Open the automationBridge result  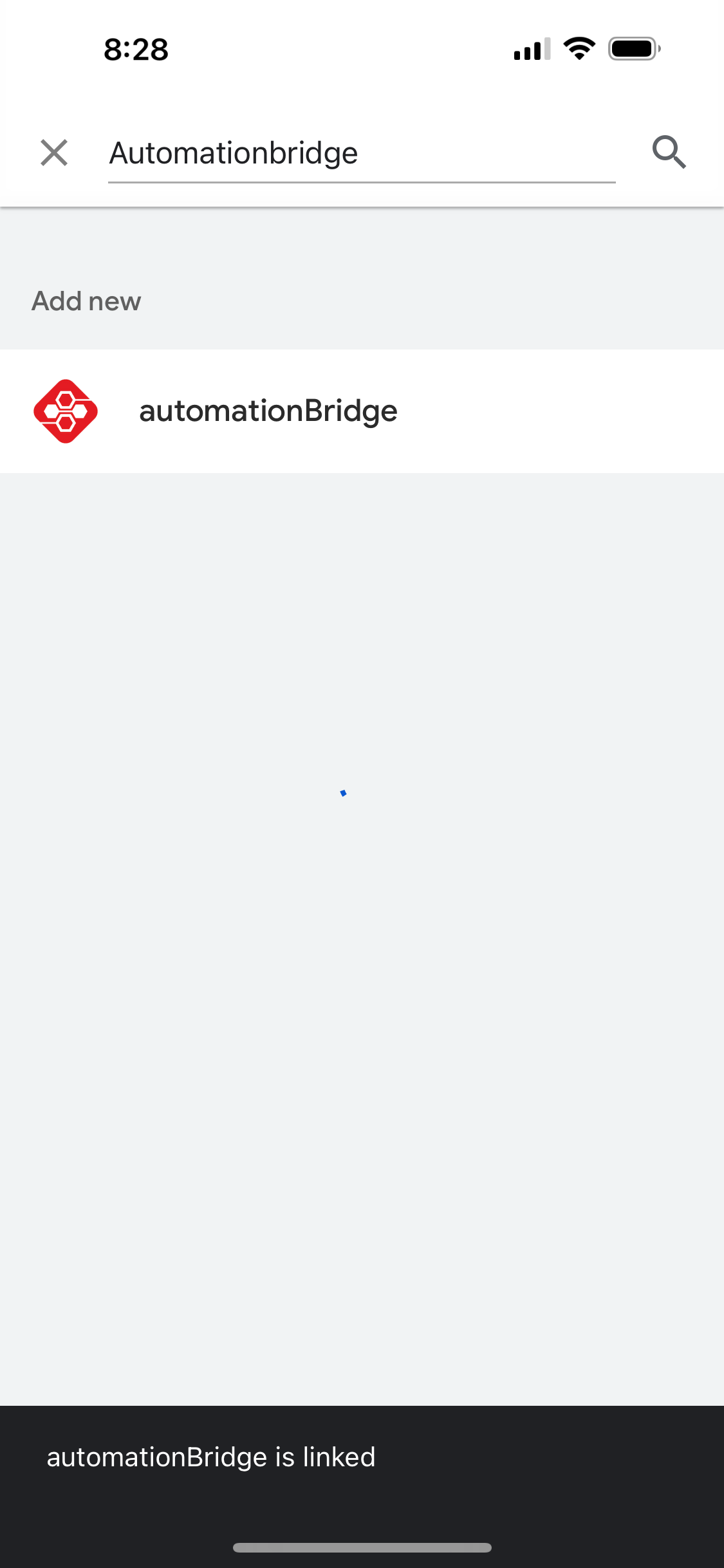268,411
